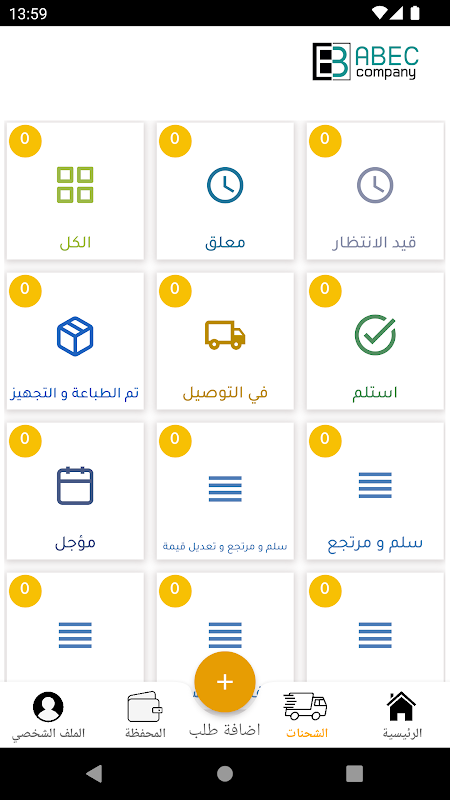Open the استلم (Received) card

pyautogui.click(x=375, y=341)
